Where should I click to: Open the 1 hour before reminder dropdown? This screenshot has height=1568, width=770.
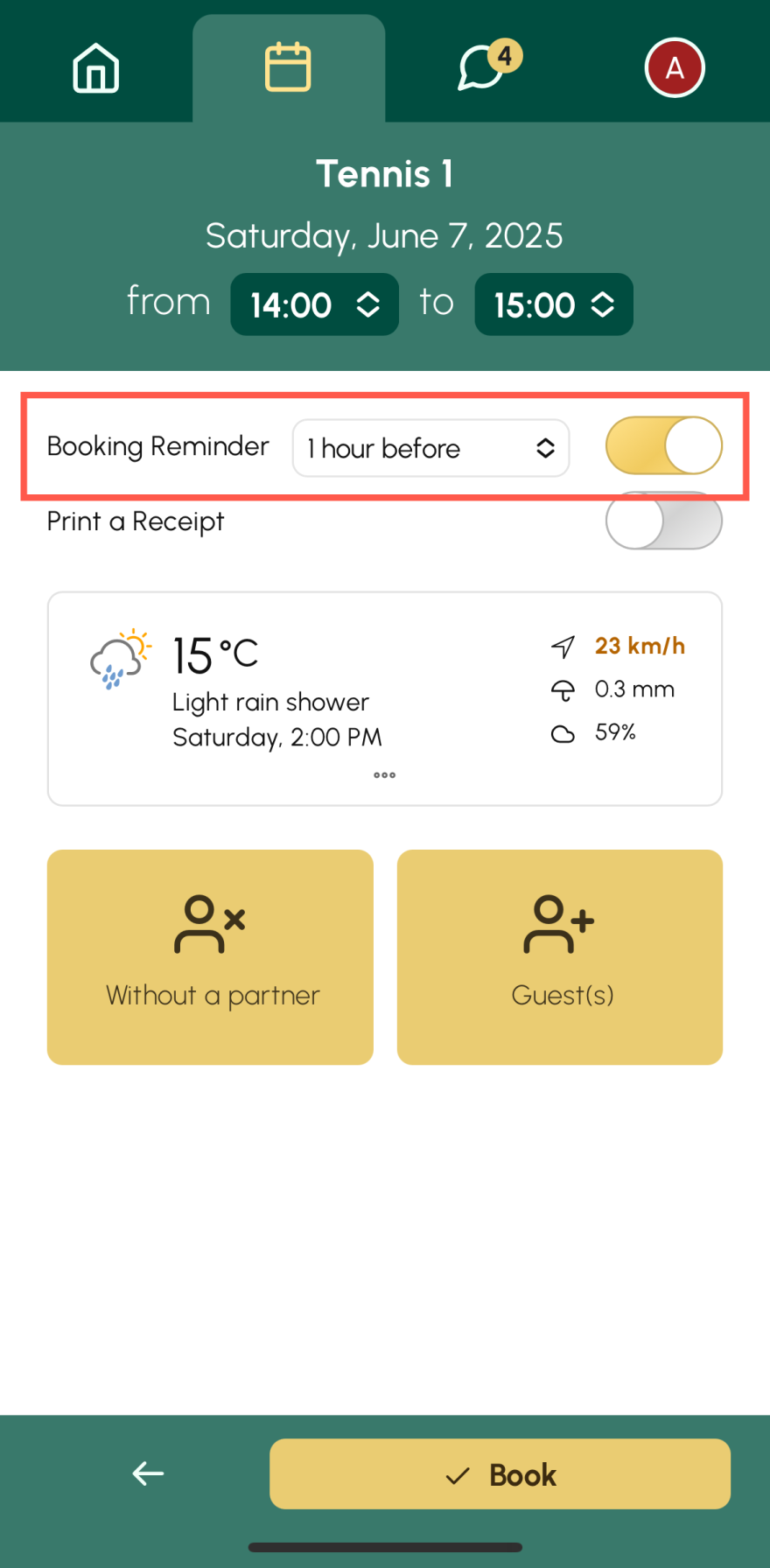[x=430, y=448]
